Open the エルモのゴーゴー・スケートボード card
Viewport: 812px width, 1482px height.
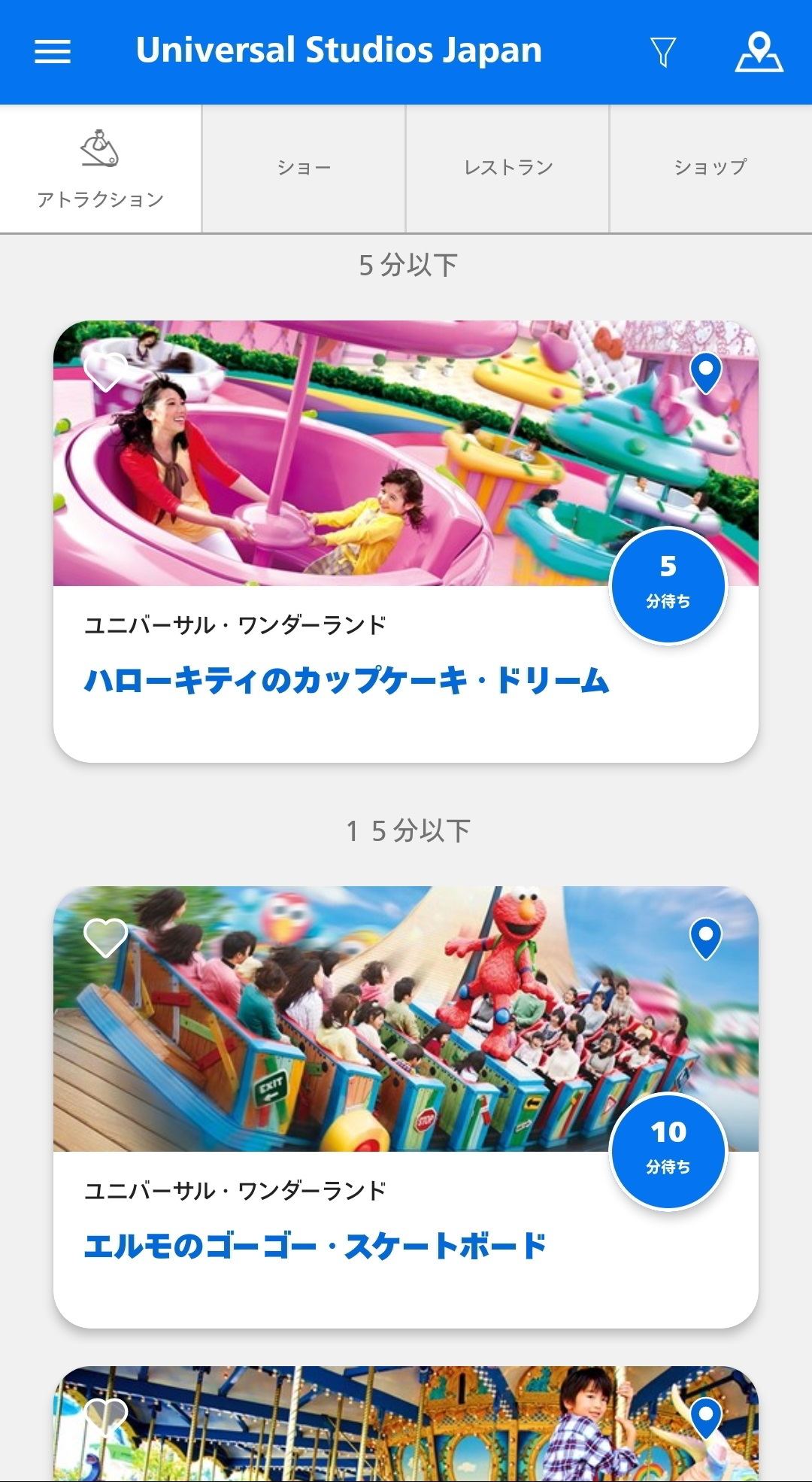pos(406,1107)
